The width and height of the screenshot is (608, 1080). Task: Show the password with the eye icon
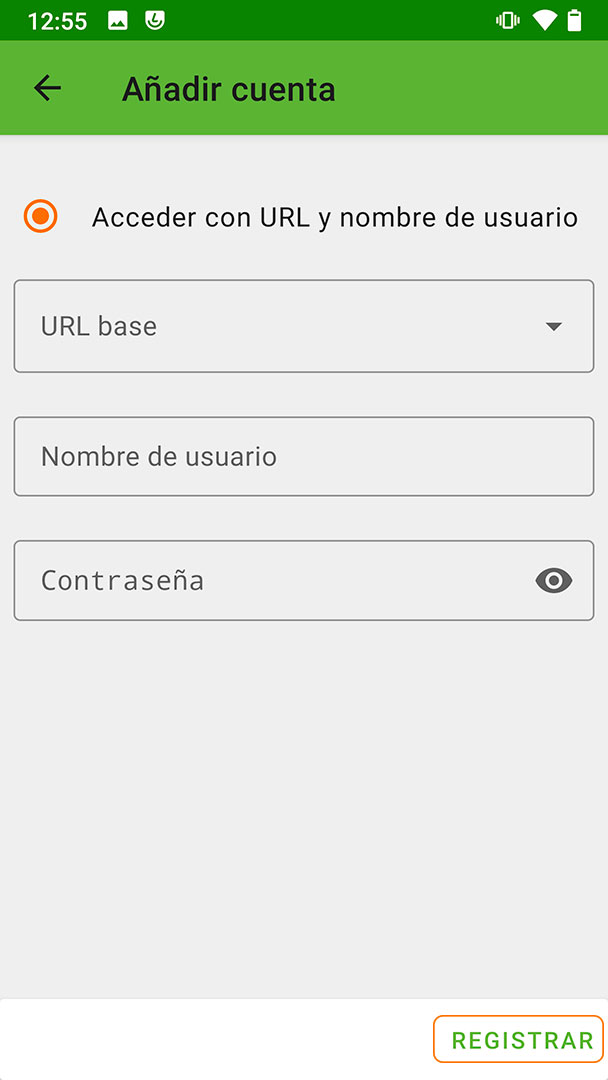click(x=554, y=581)
